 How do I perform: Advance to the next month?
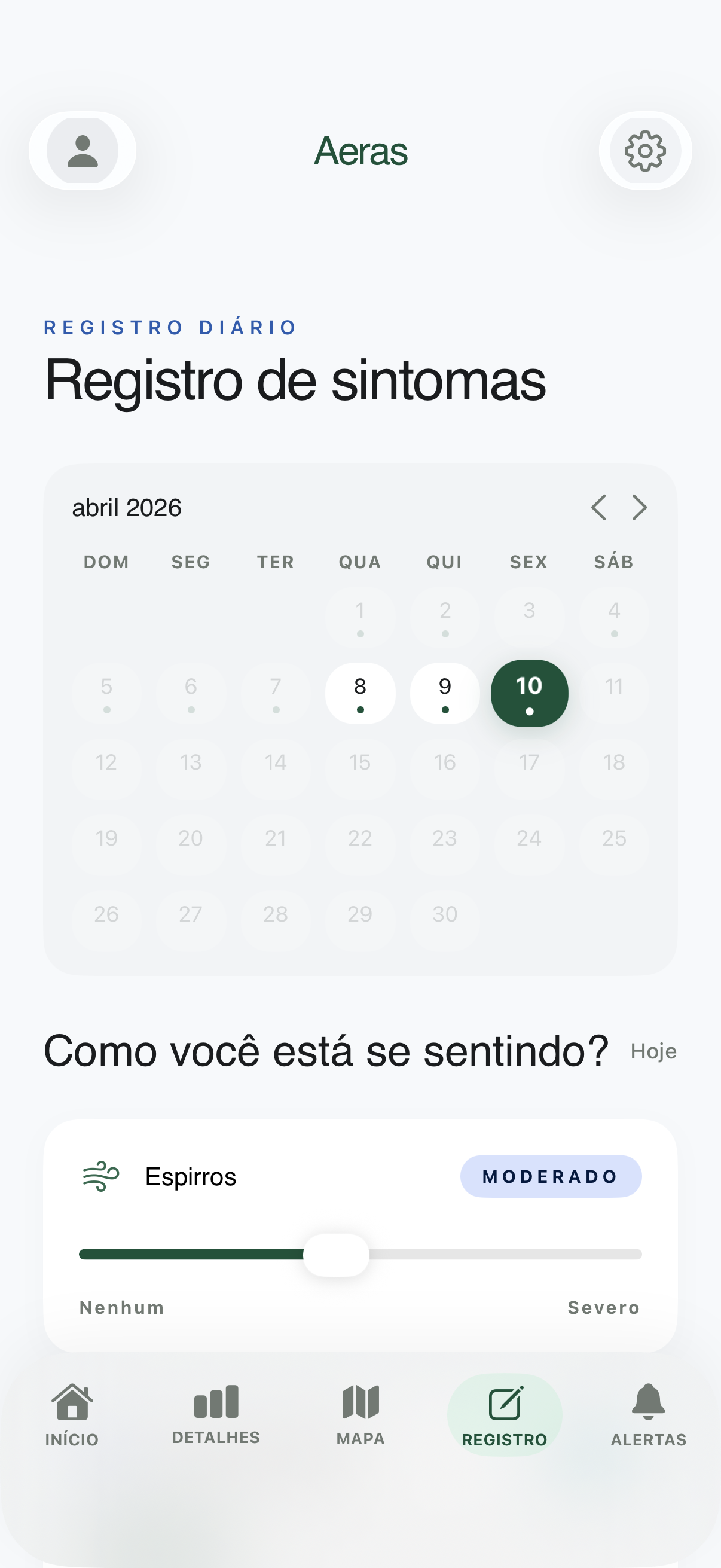tap(639, 507)
